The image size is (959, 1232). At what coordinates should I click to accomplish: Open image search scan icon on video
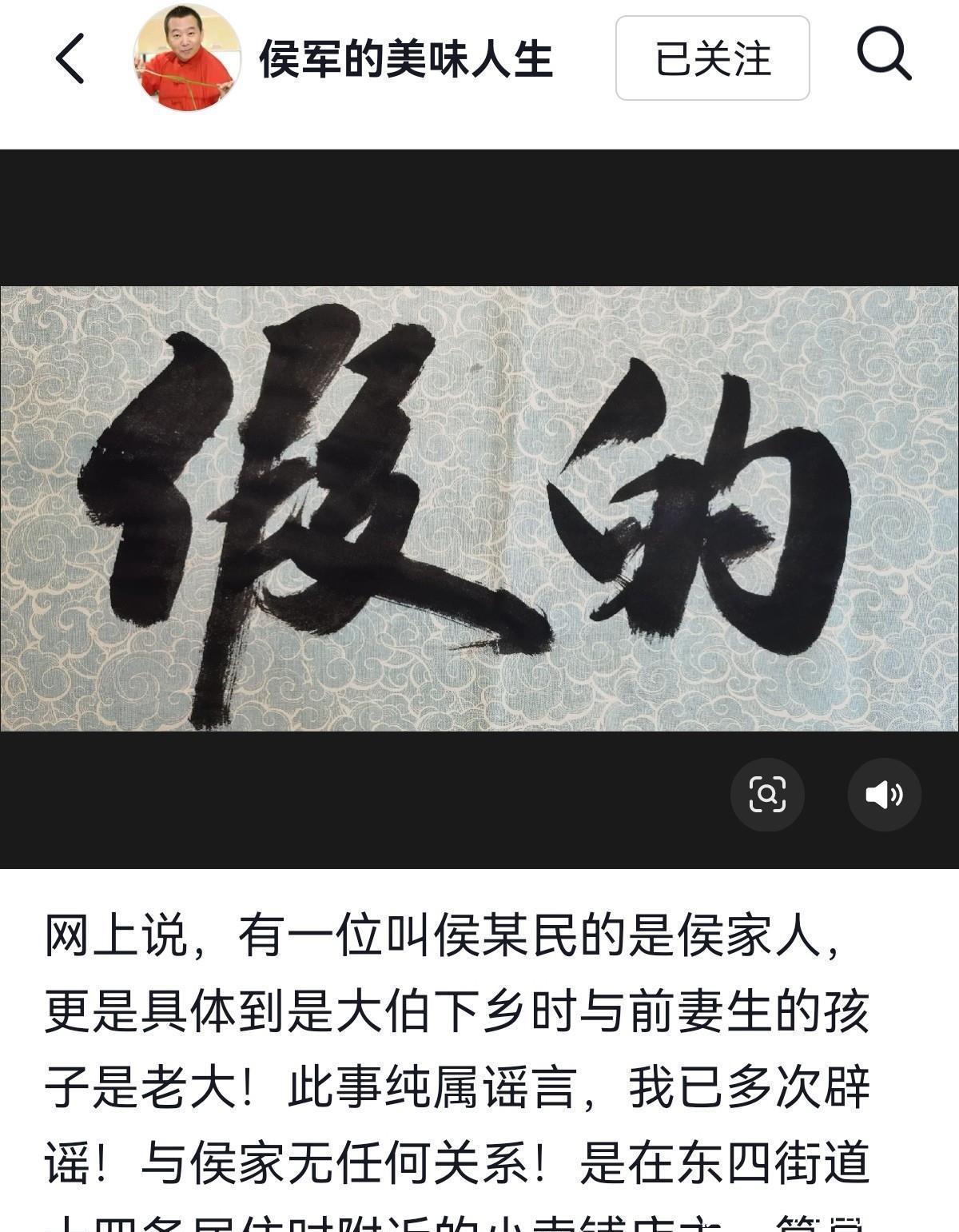click(767, 795)
